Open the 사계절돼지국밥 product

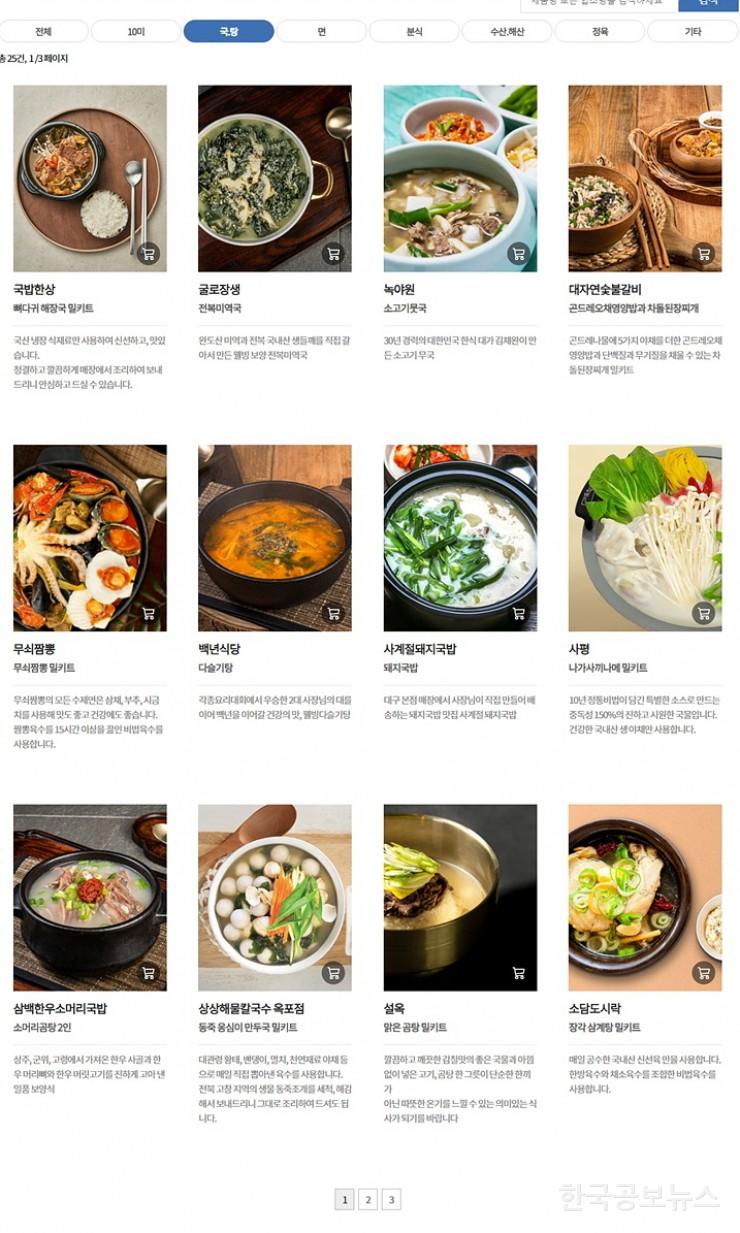coord(460,538)
